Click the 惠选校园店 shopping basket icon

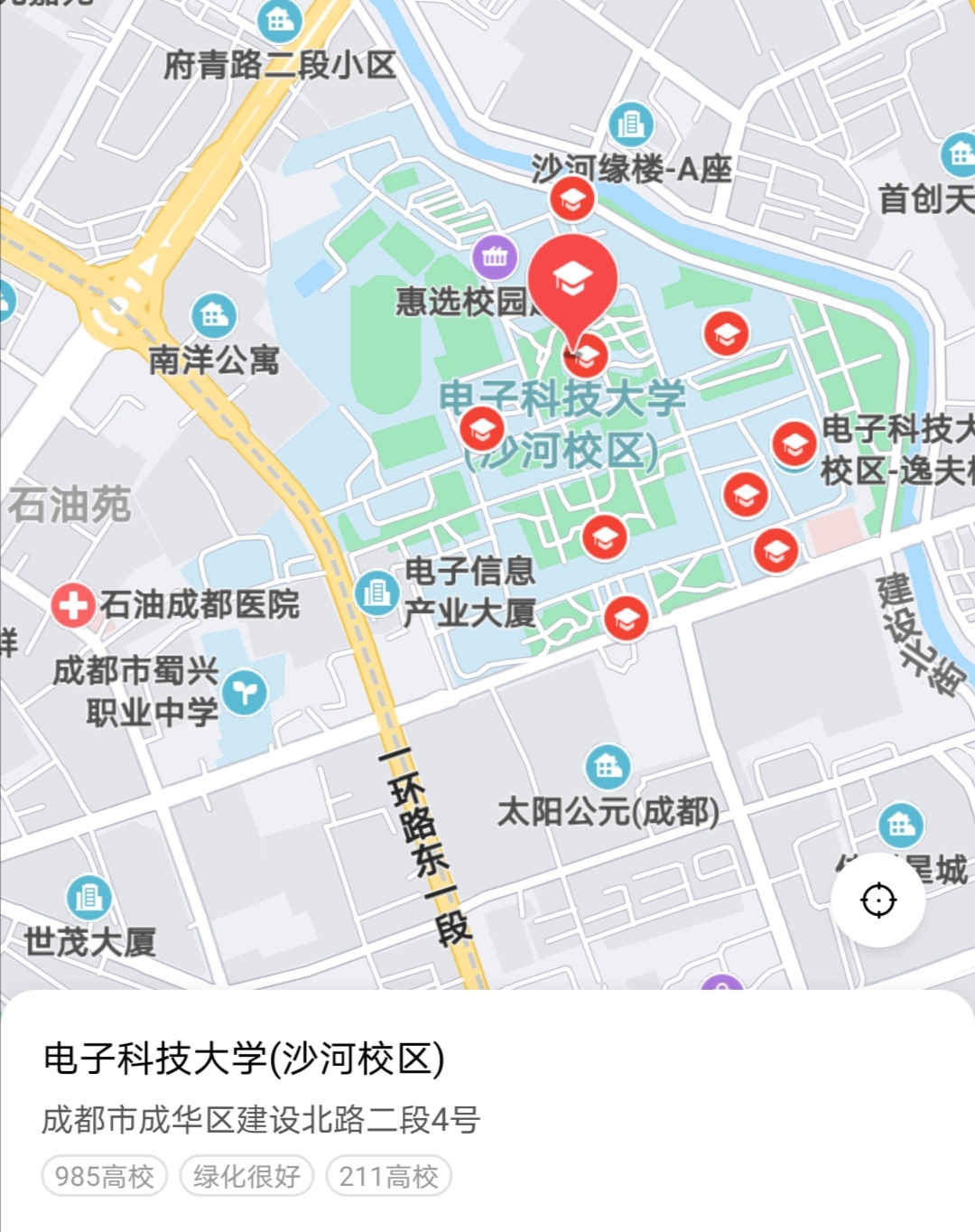point(494,258)
